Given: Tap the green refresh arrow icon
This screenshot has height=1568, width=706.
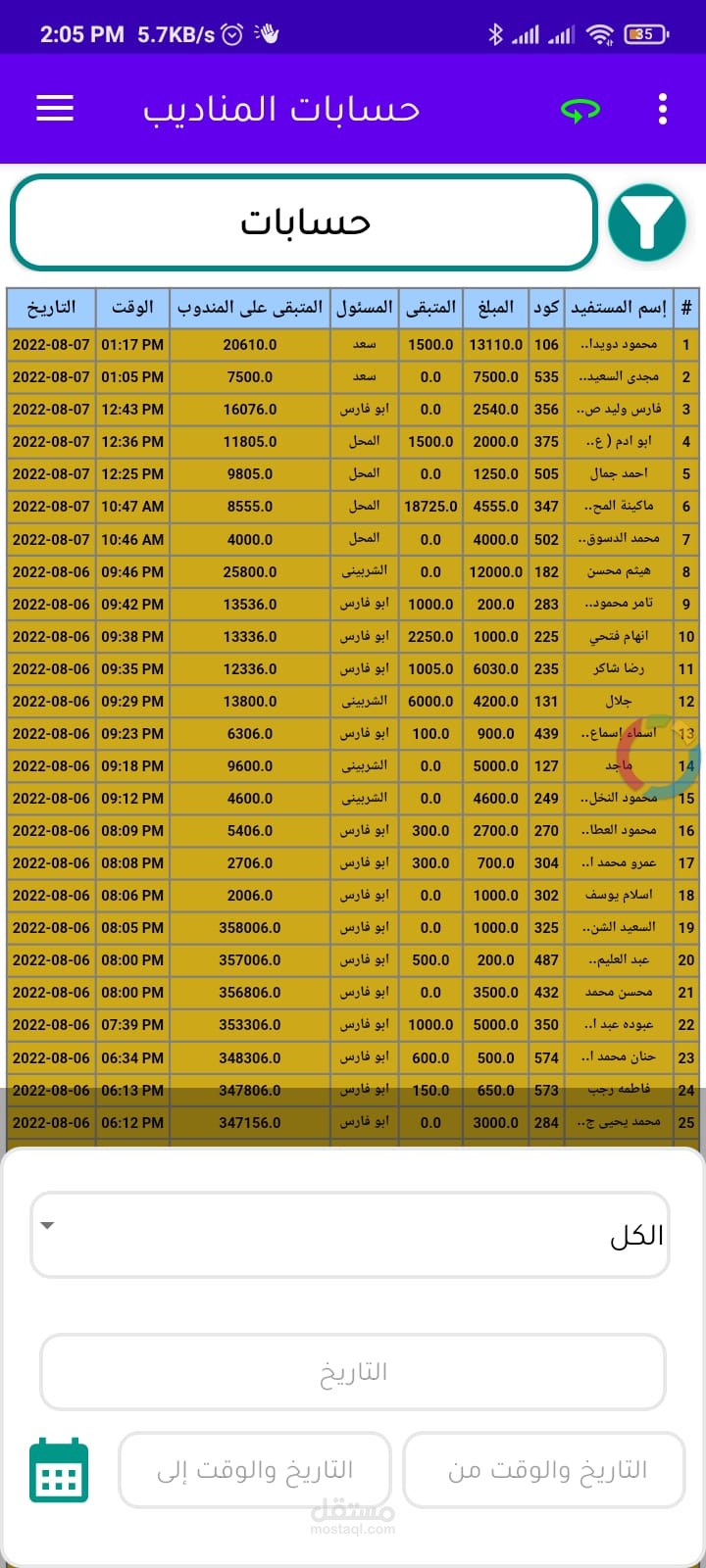Looking at the screenshot, I should (580, 110).
